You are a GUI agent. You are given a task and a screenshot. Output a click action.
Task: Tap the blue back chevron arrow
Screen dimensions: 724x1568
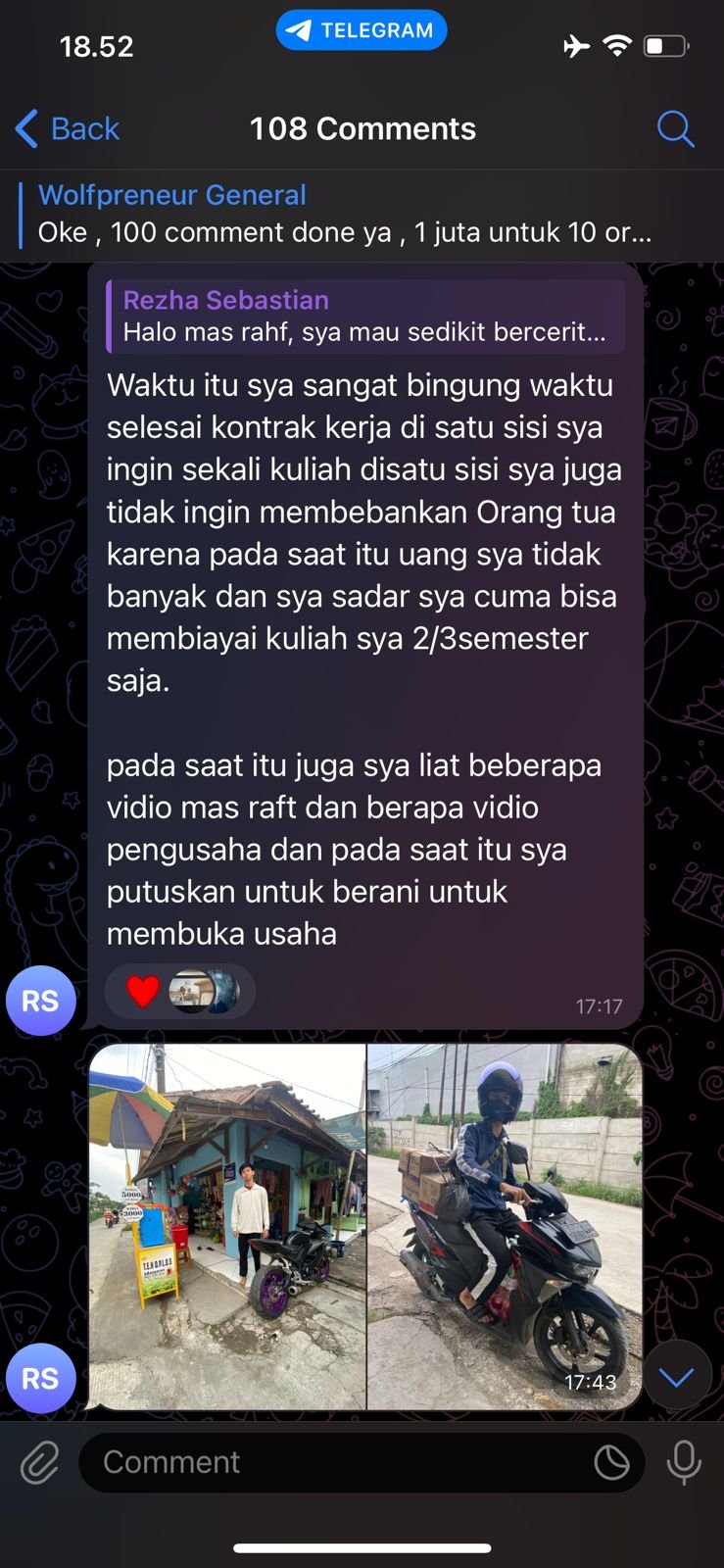tap(24, 128)
